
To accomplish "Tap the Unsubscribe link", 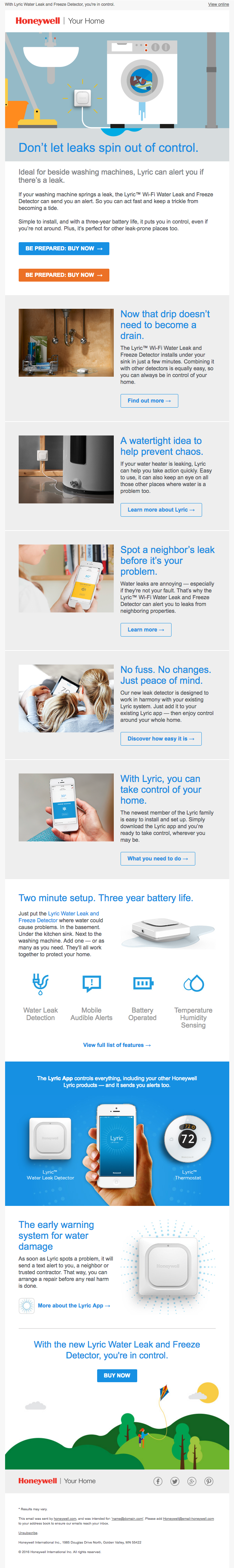I will click(x=28, y=1533).
